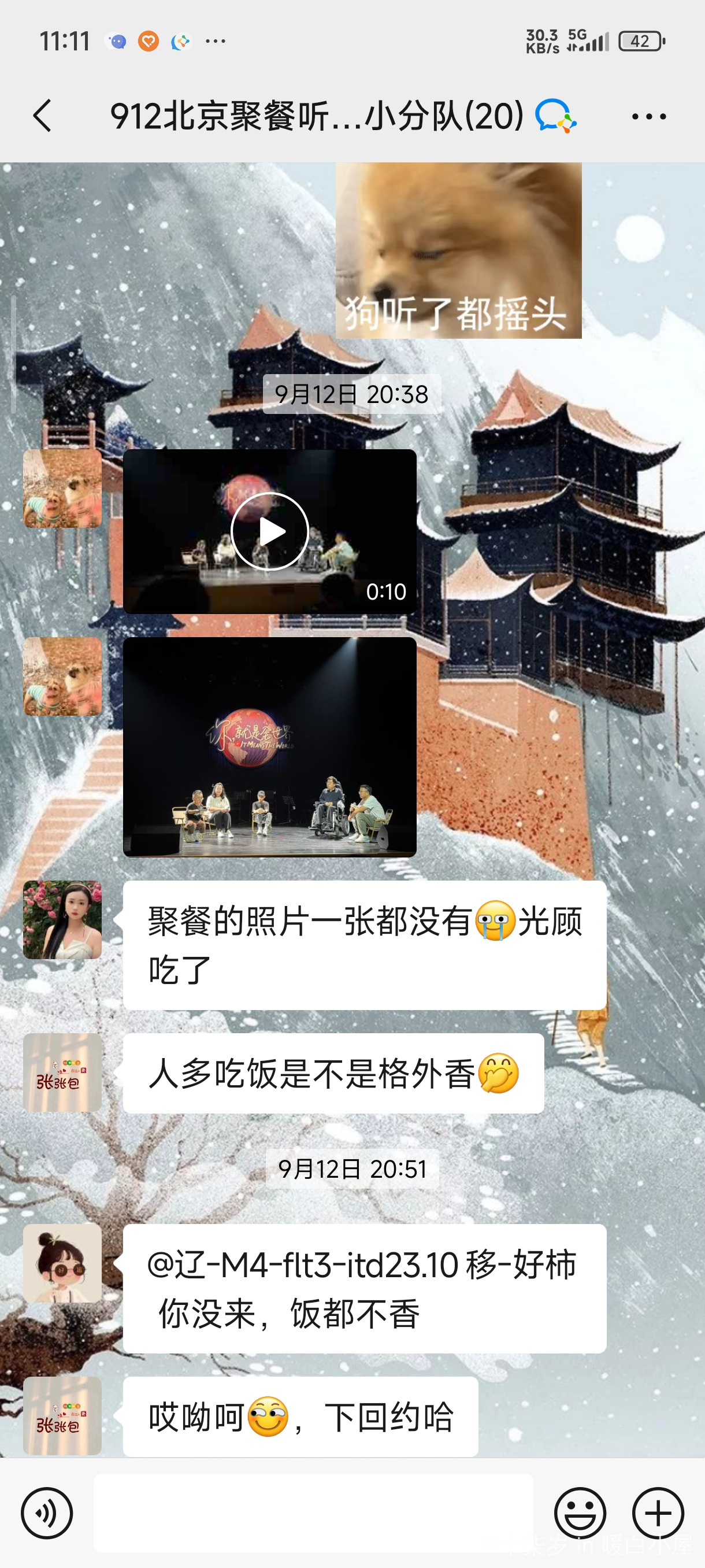
Task: Open the stage photo in the chat
Action: point(269,747)
